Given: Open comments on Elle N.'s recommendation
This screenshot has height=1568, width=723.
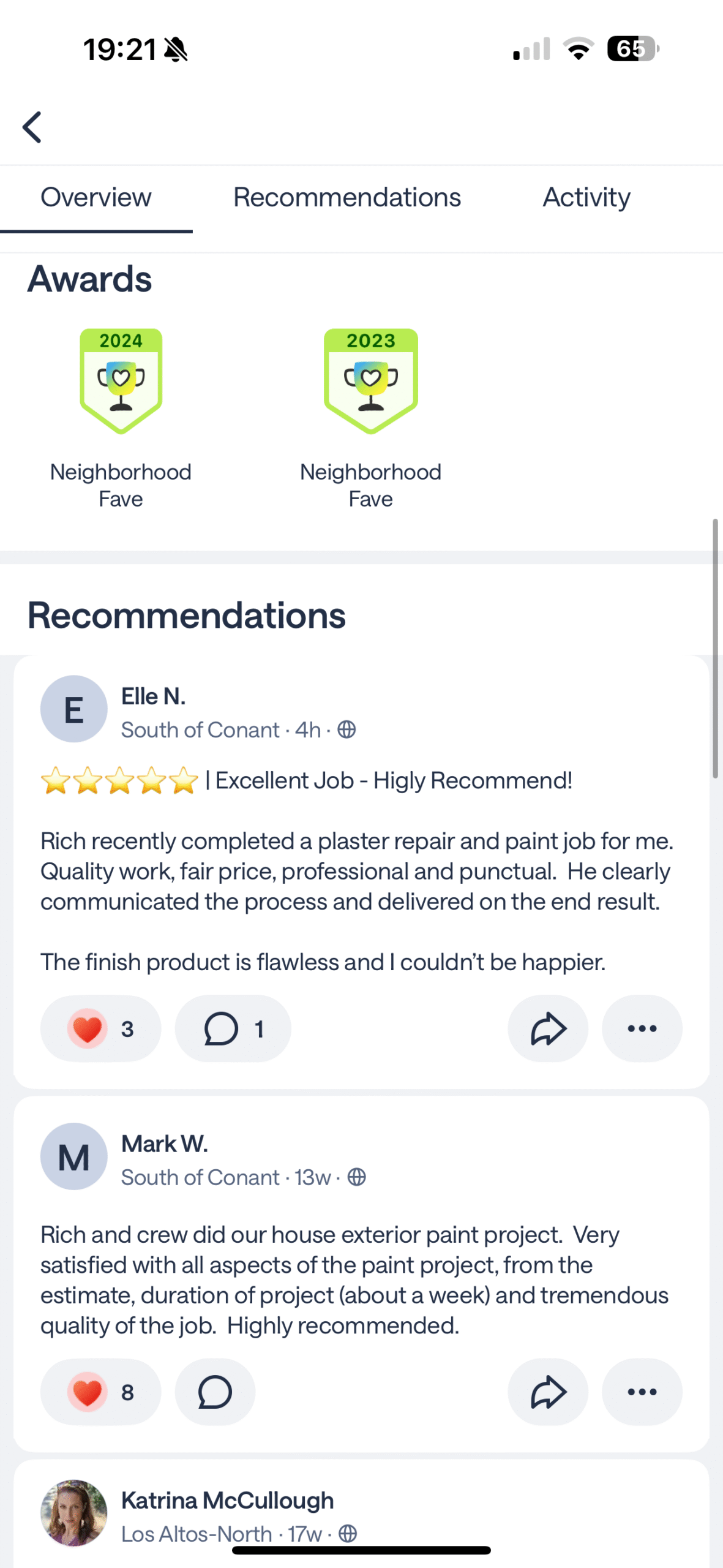Looking at the screenshot, I should (233, 1028).
